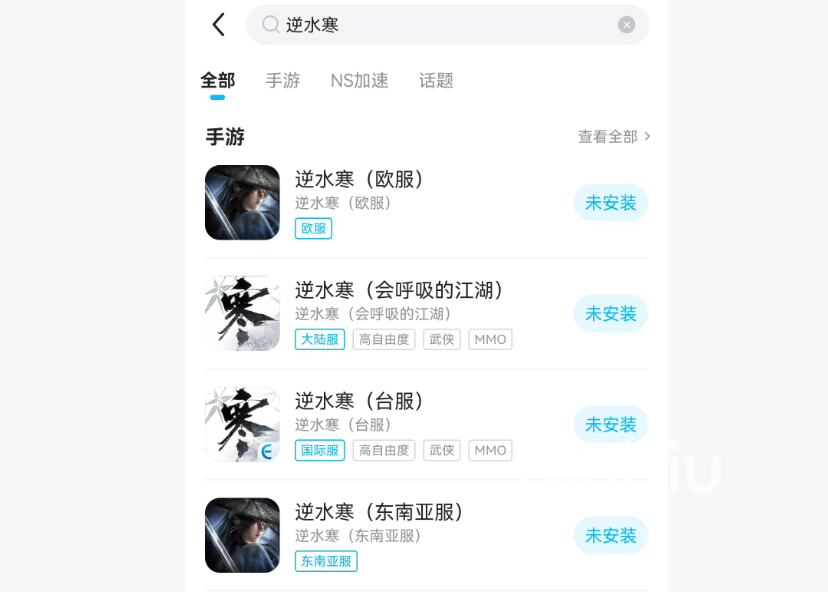Open the 逆水寒（东南亚服） game result

380,513
